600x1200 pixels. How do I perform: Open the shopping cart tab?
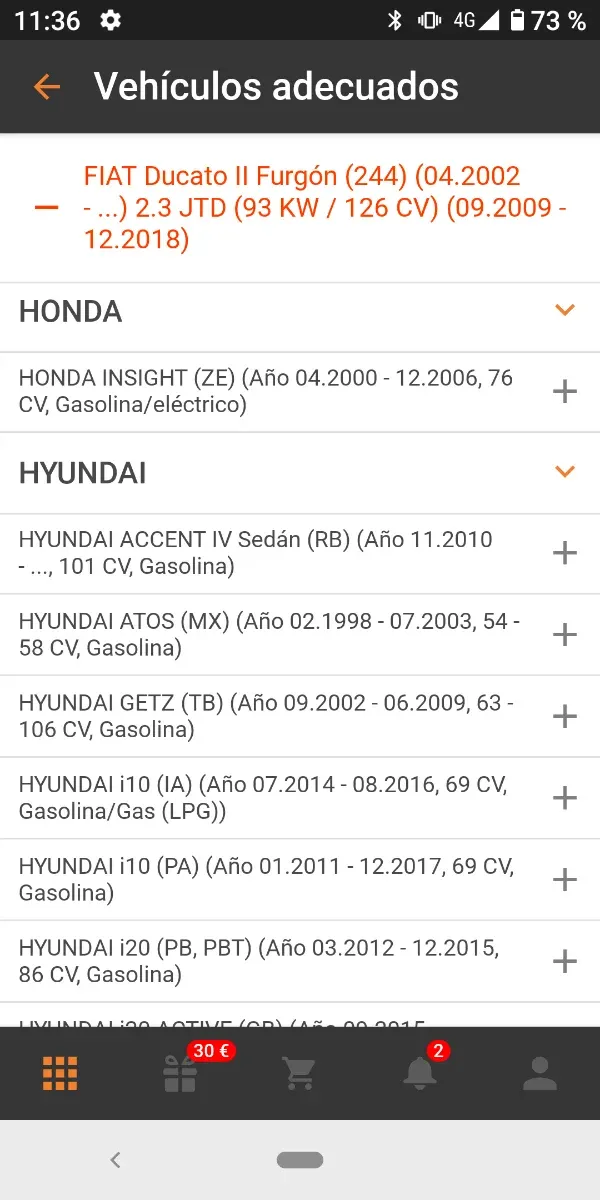pos(299,1074)
